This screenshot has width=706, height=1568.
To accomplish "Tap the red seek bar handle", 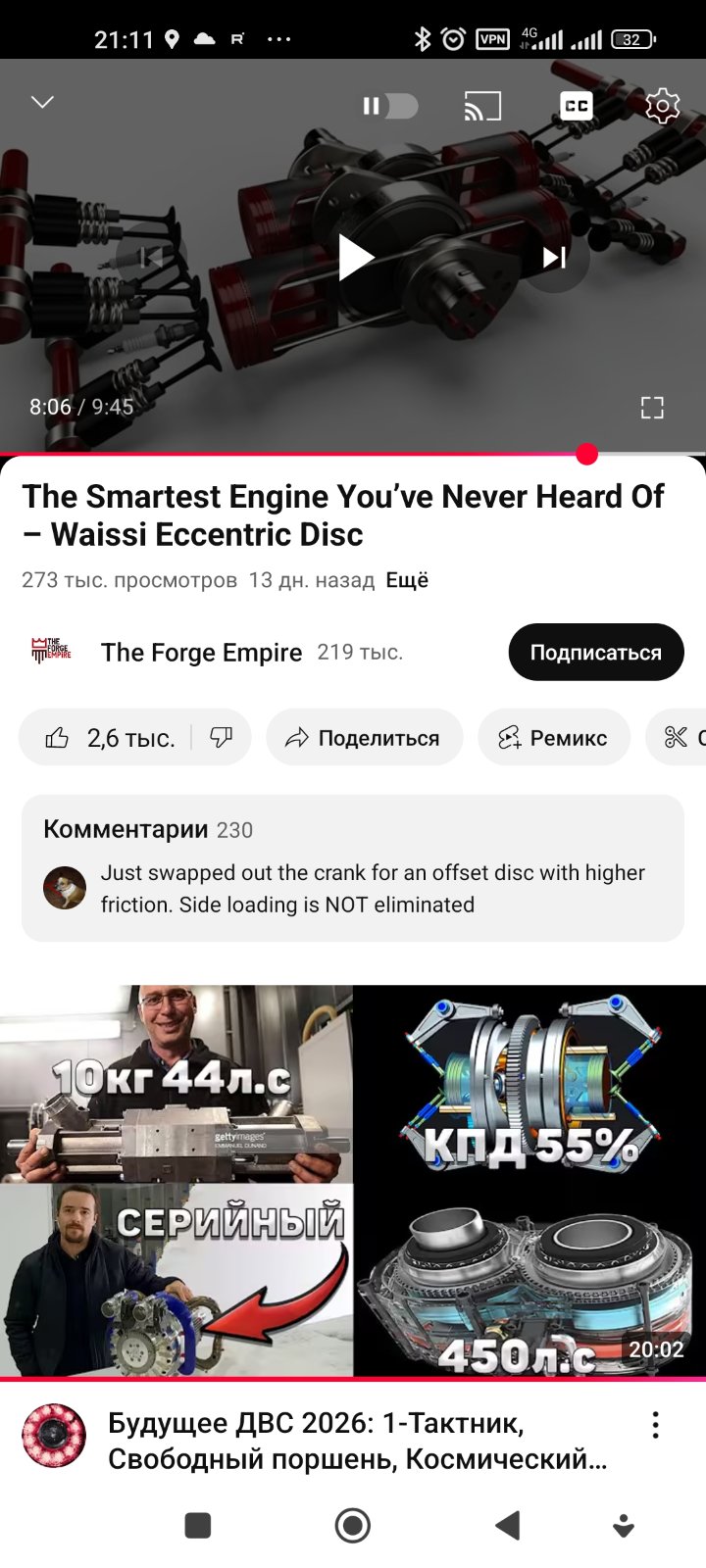I will click(586, 454).
